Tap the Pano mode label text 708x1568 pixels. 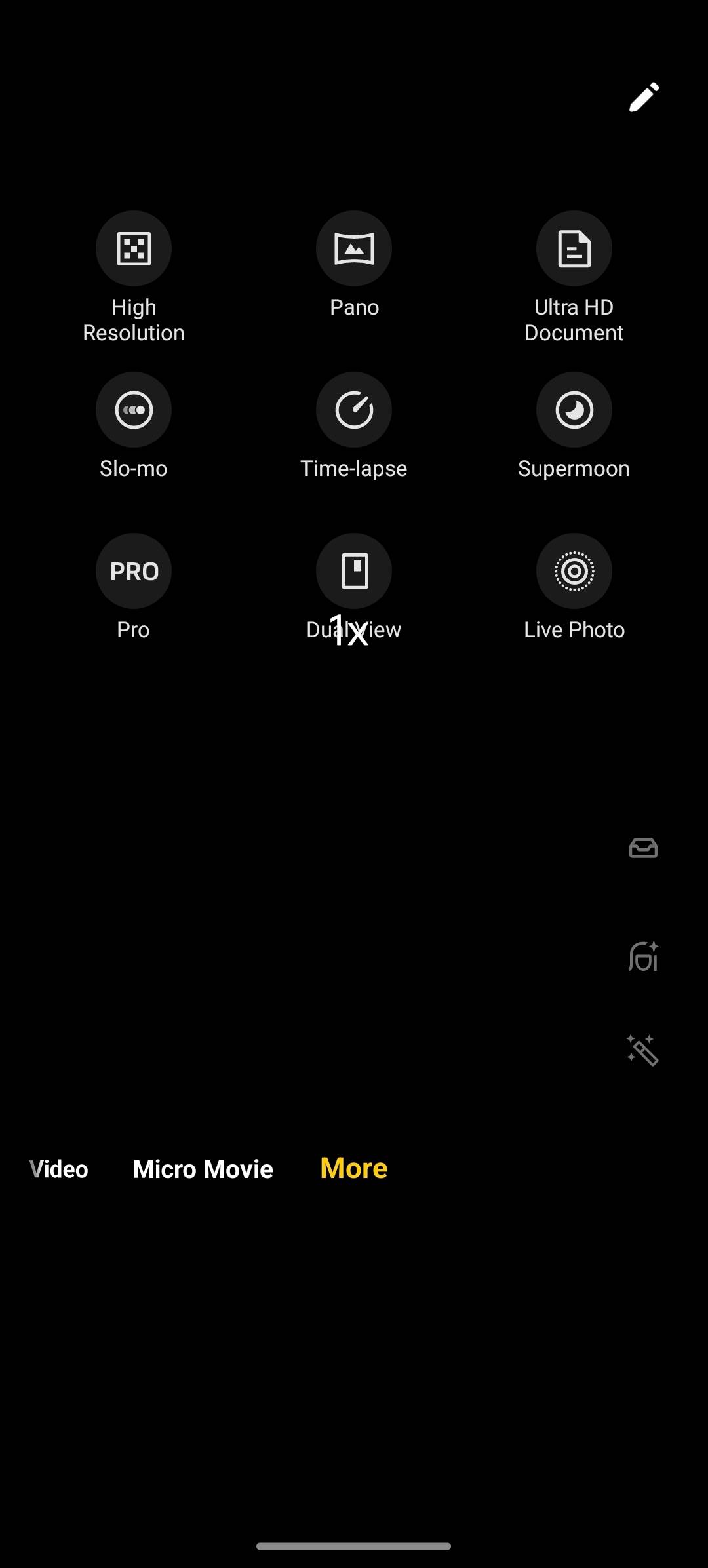coord(354,307)
